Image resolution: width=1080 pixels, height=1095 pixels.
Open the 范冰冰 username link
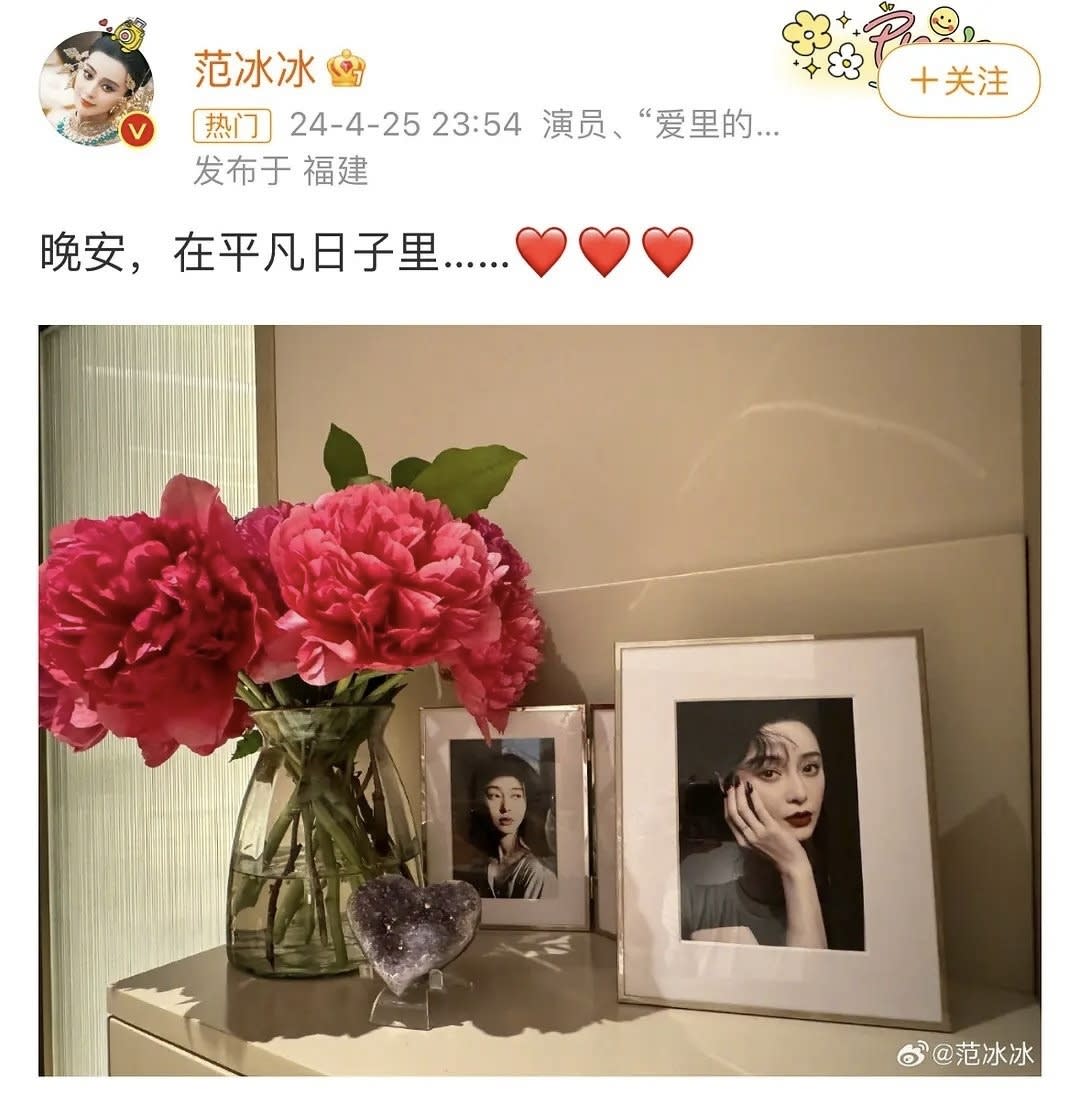point(254,68)
